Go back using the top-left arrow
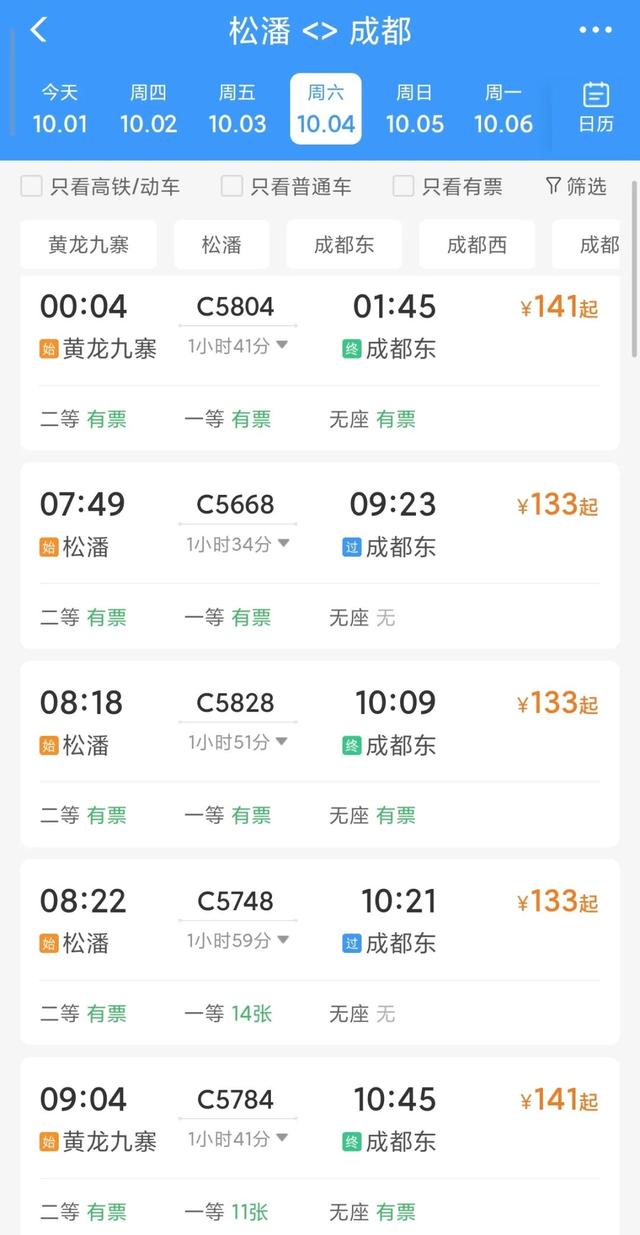 coord(38,30)
